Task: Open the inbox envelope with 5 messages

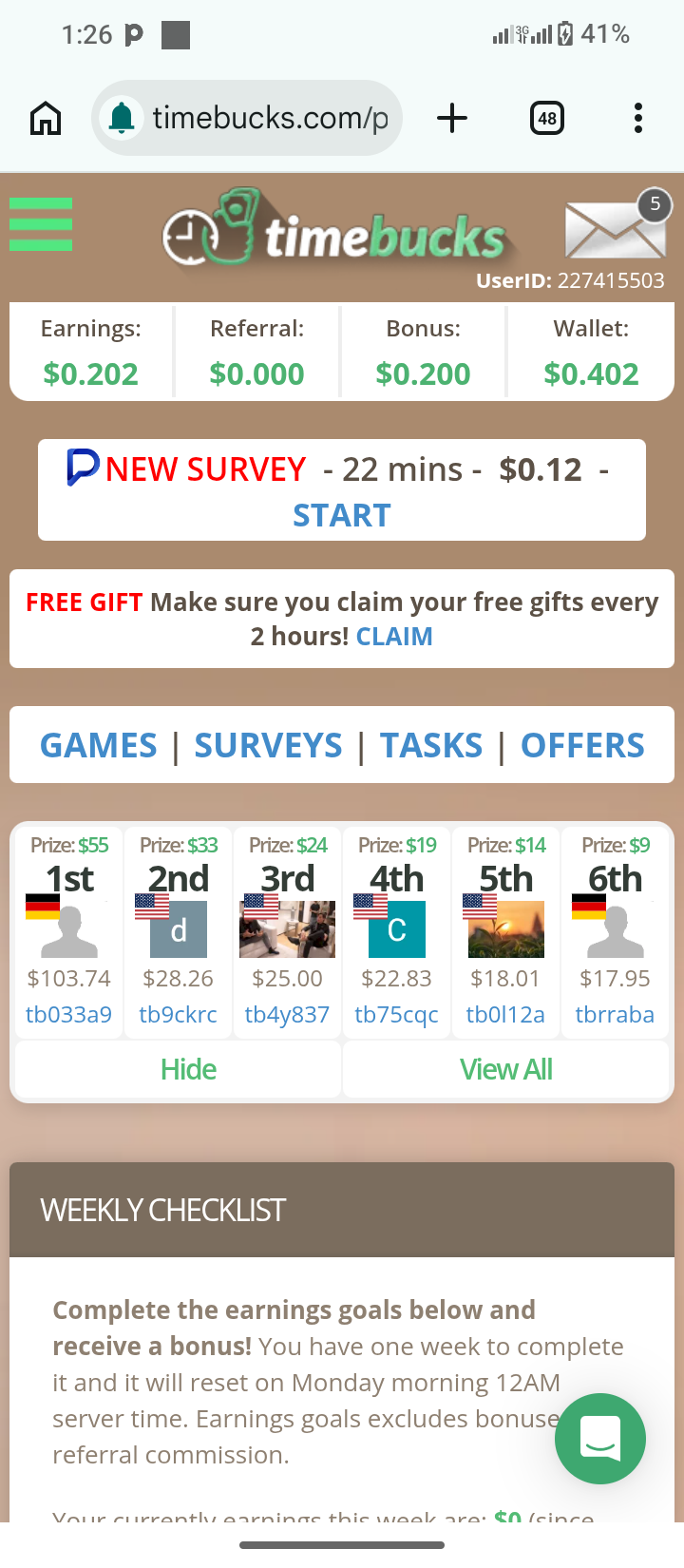Action: coord(615,229)
